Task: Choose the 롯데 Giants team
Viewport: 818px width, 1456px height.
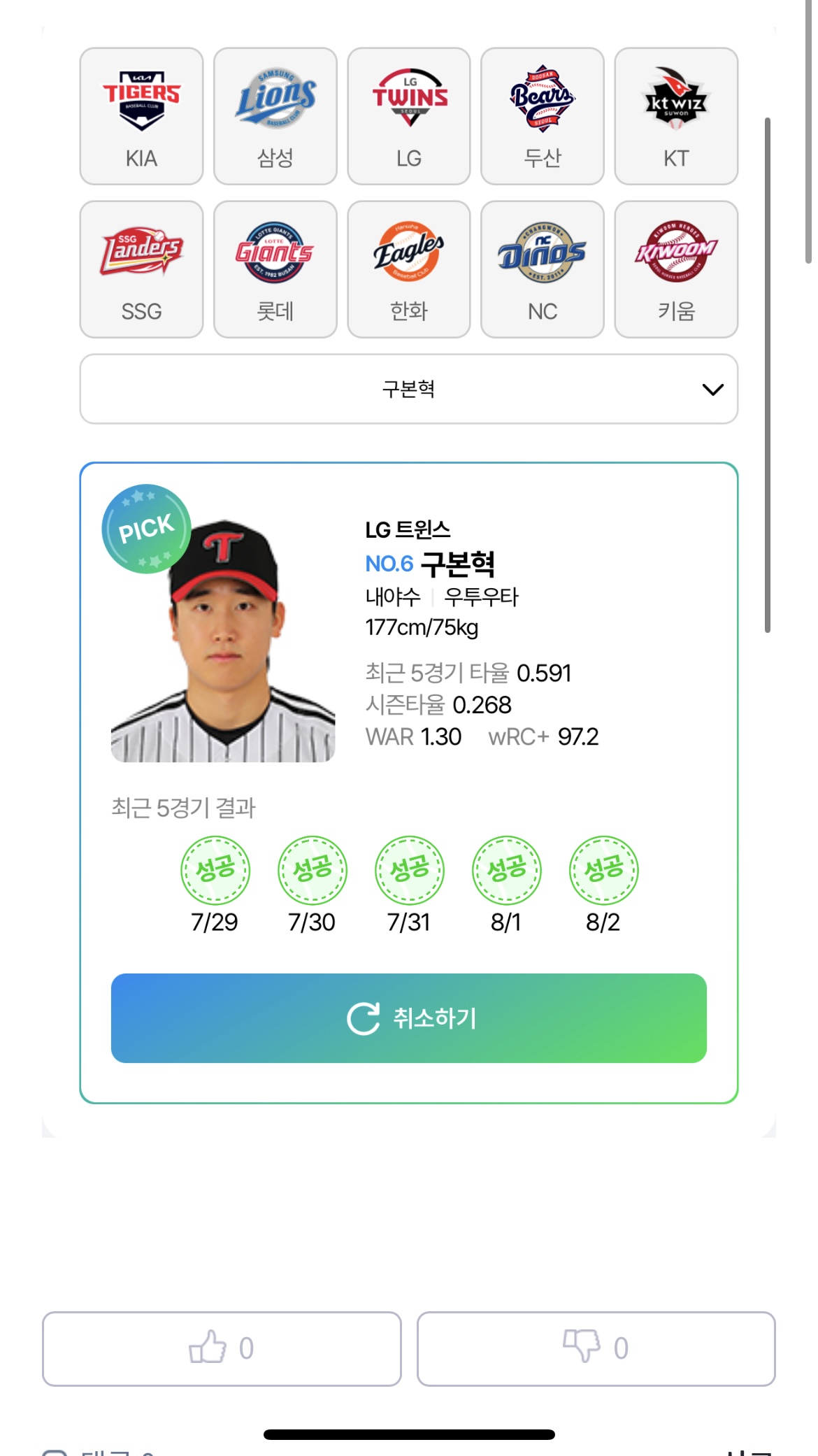Action: click(275, 269)
